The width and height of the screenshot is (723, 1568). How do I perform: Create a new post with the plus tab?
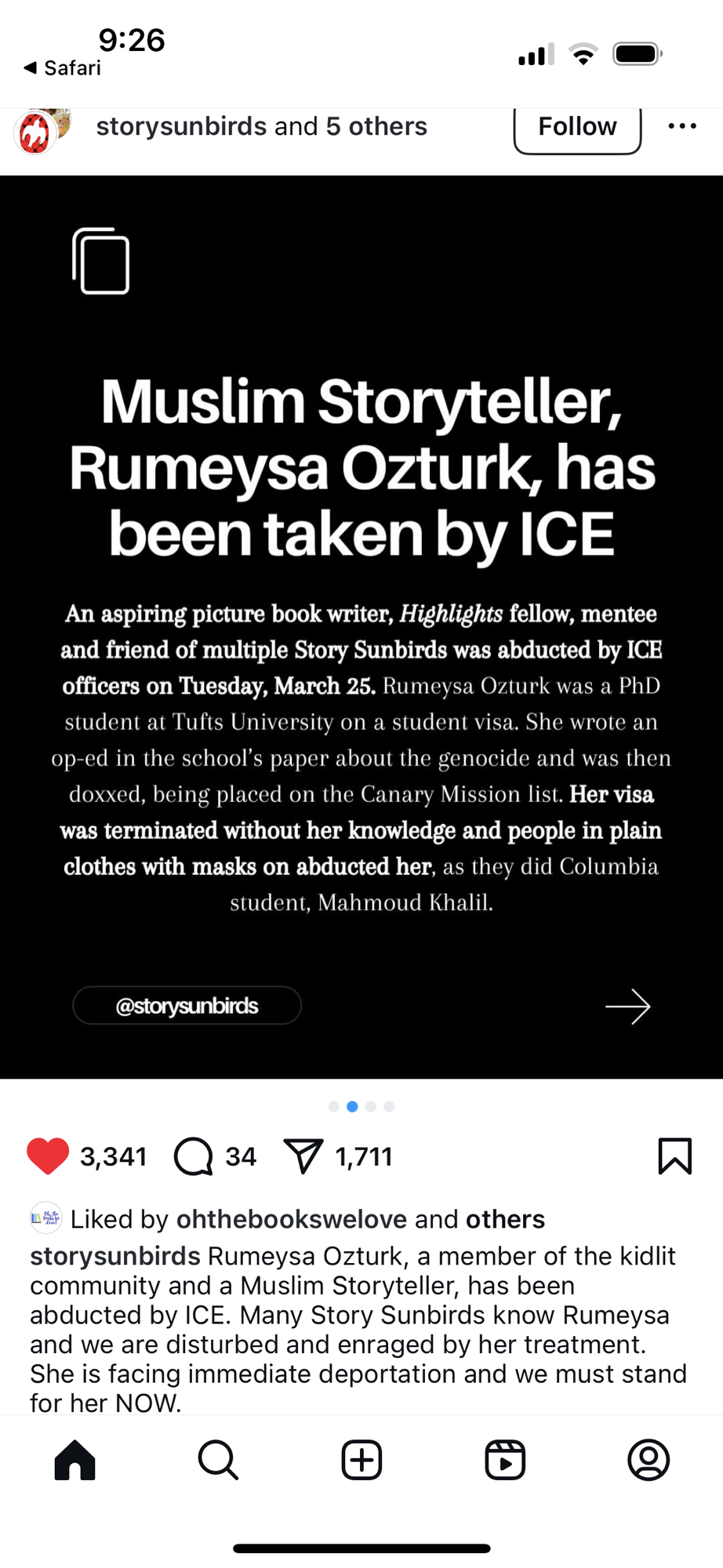(x=361, y=1460)
